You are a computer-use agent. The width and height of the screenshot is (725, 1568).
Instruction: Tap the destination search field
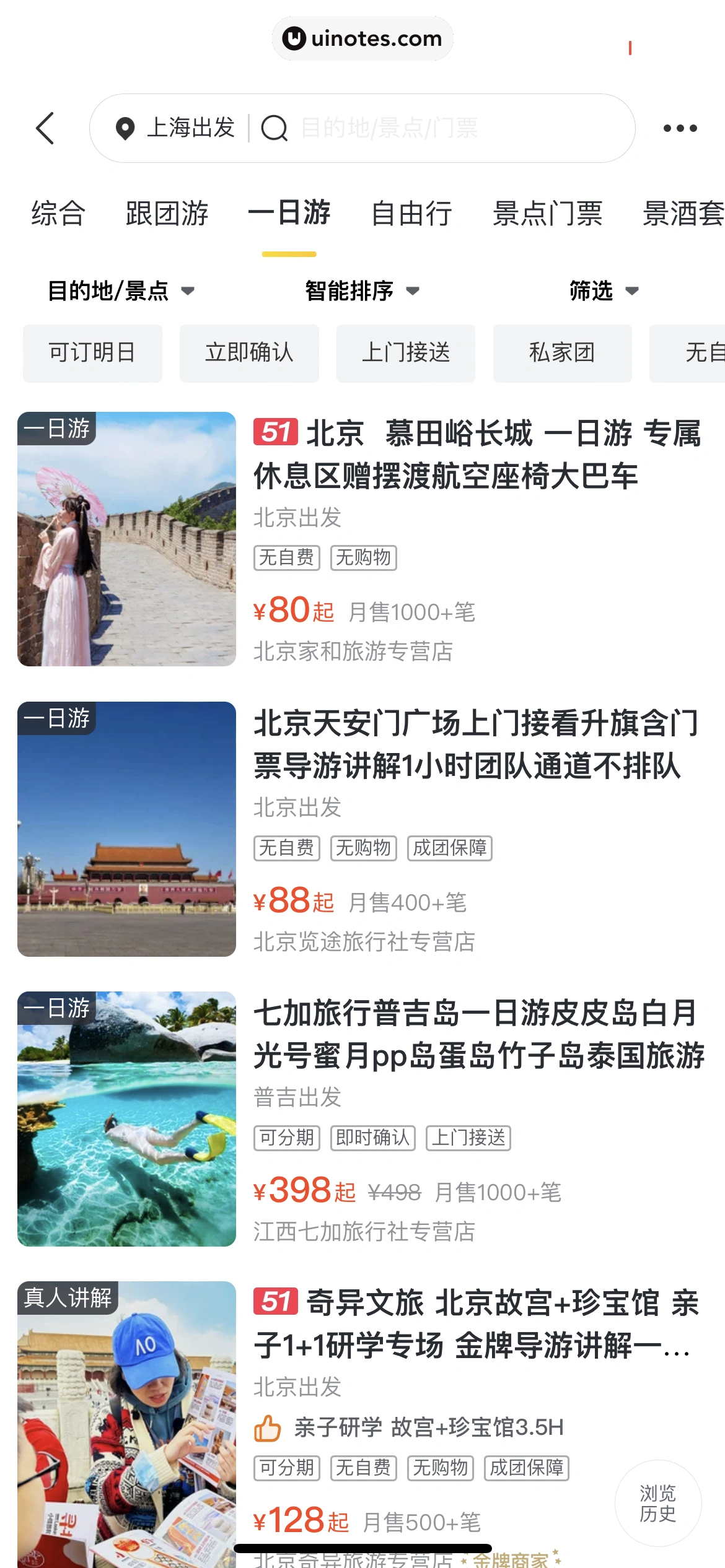click(x=434, y=128)
